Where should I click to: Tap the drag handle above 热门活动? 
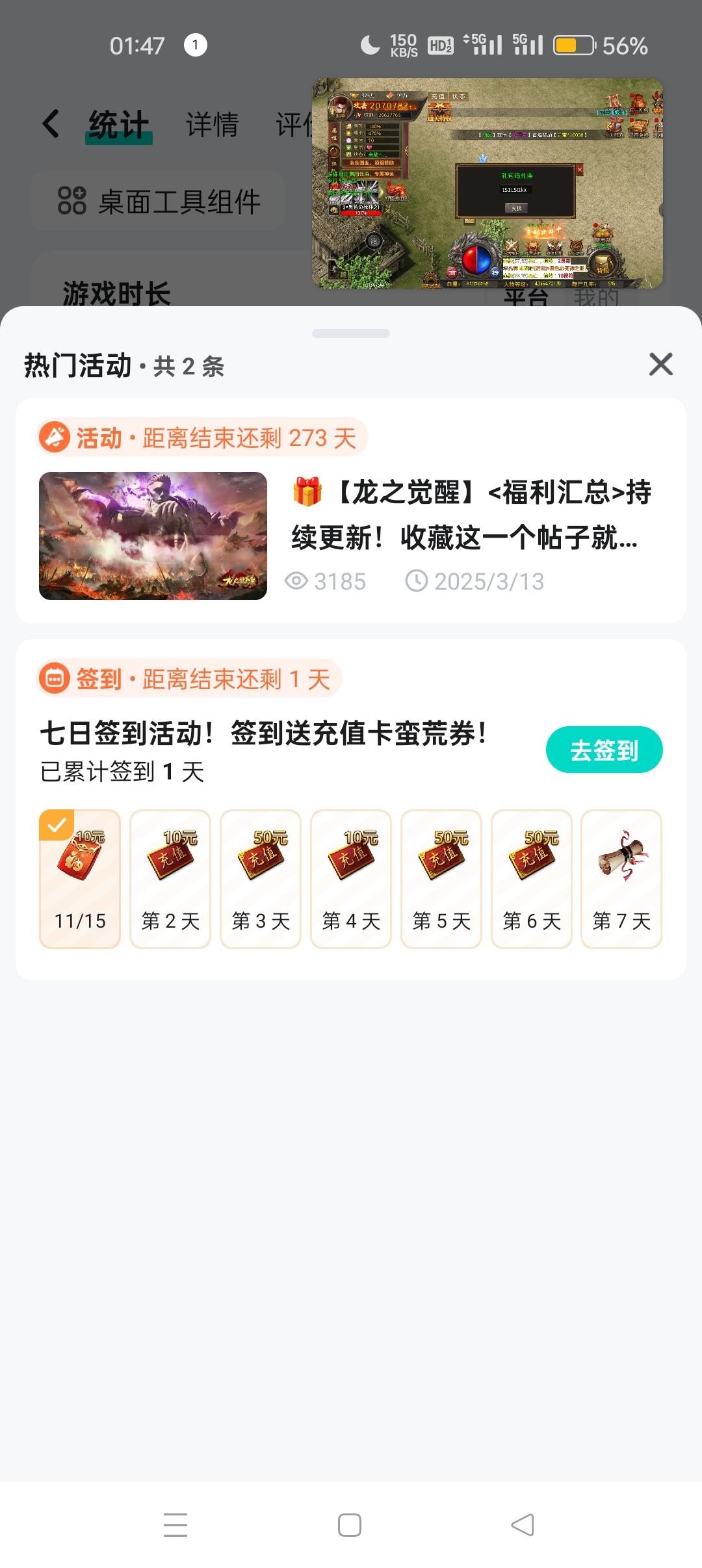click(351, 332)
